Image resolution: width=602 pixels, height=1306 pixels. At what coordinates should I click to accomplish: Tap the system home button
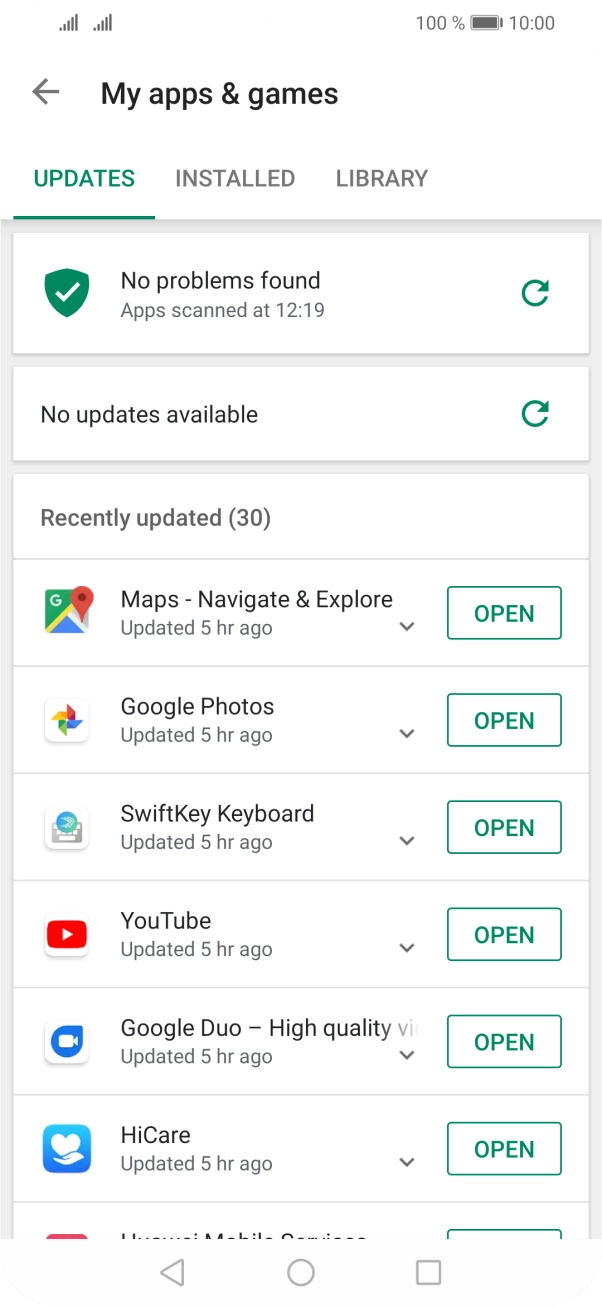click(x=301, y=1272)
